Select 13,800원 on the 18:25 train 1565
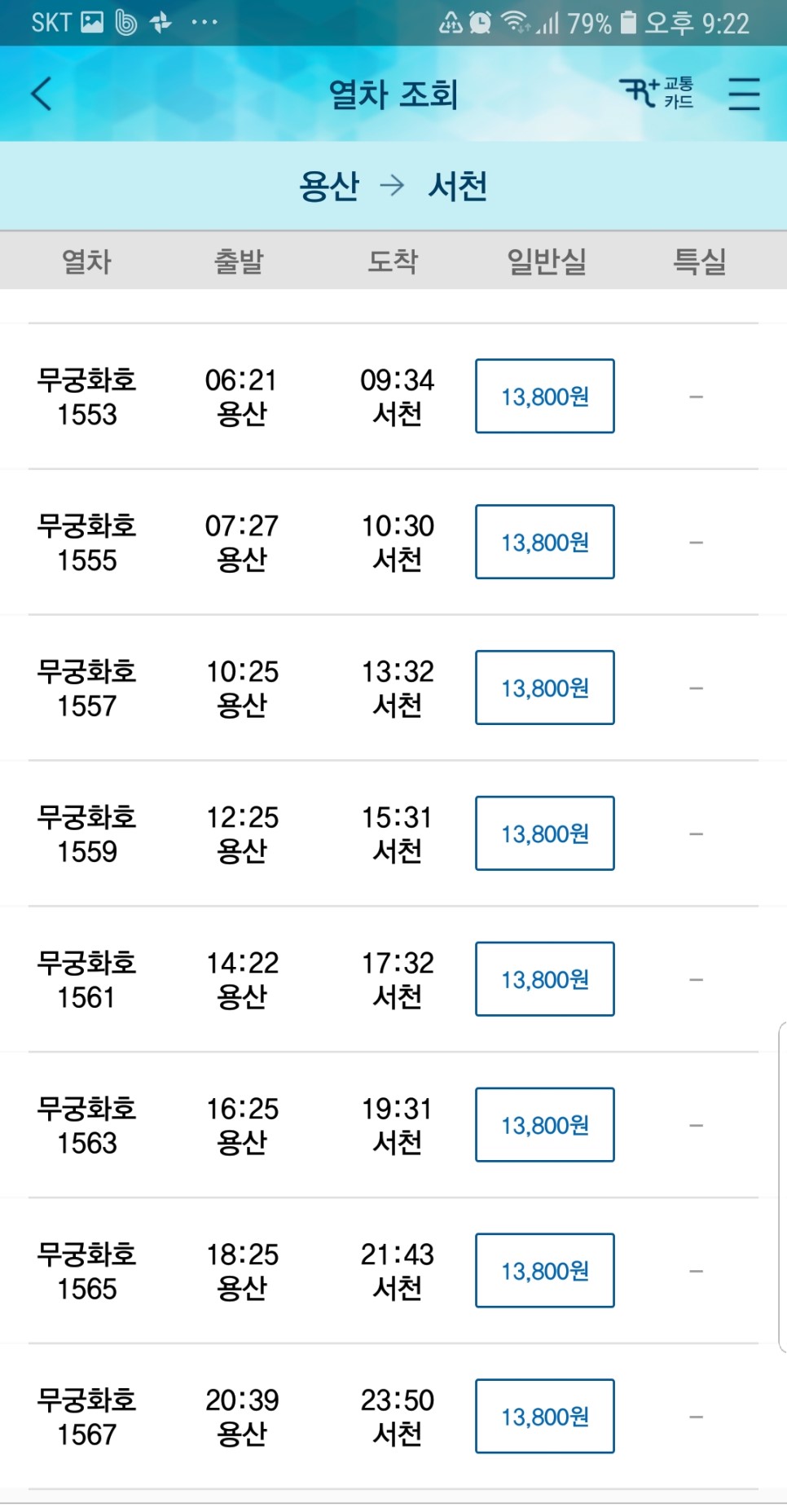Screen dimensions: 787x1512 click(x=545, y=1271)
